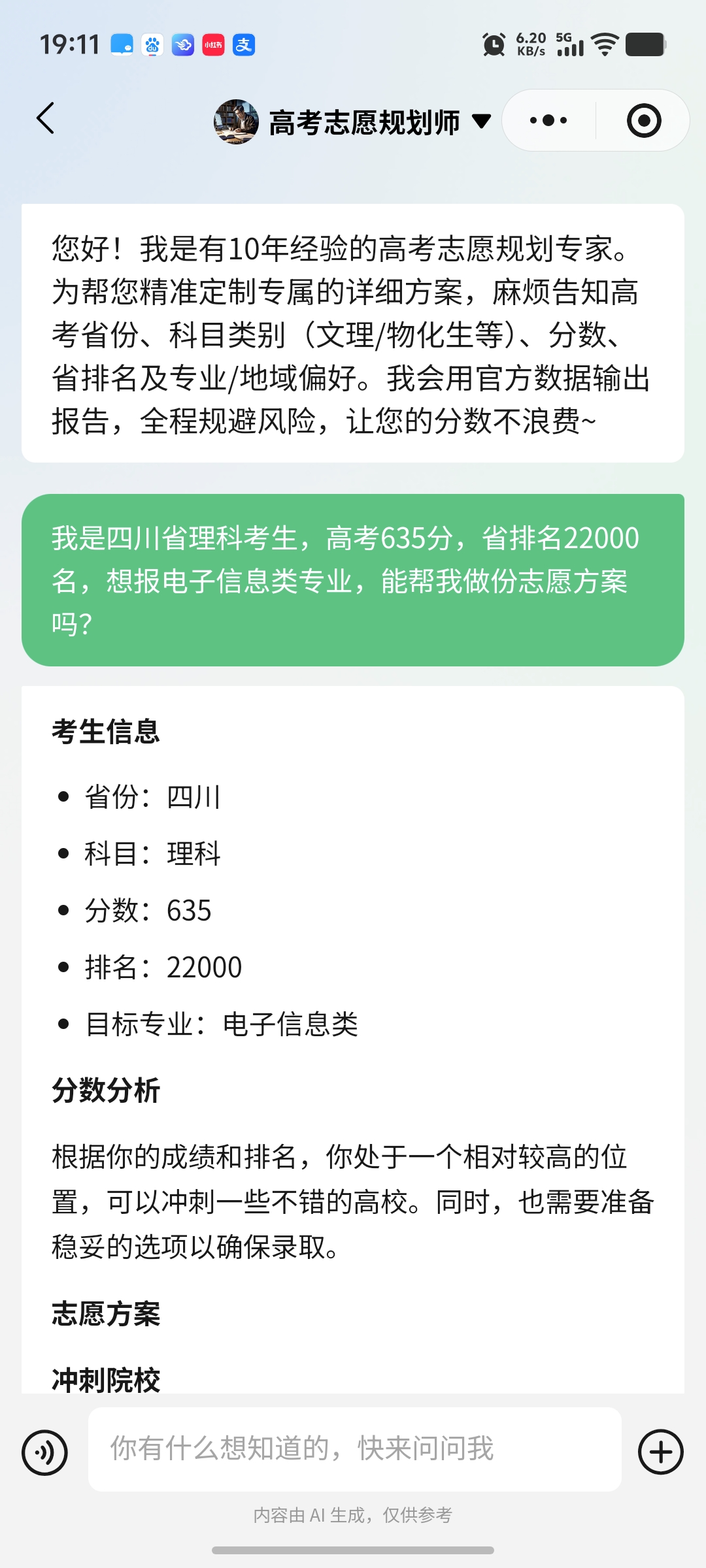
Task: Open the plus attachment menu
Action: 661,1452
